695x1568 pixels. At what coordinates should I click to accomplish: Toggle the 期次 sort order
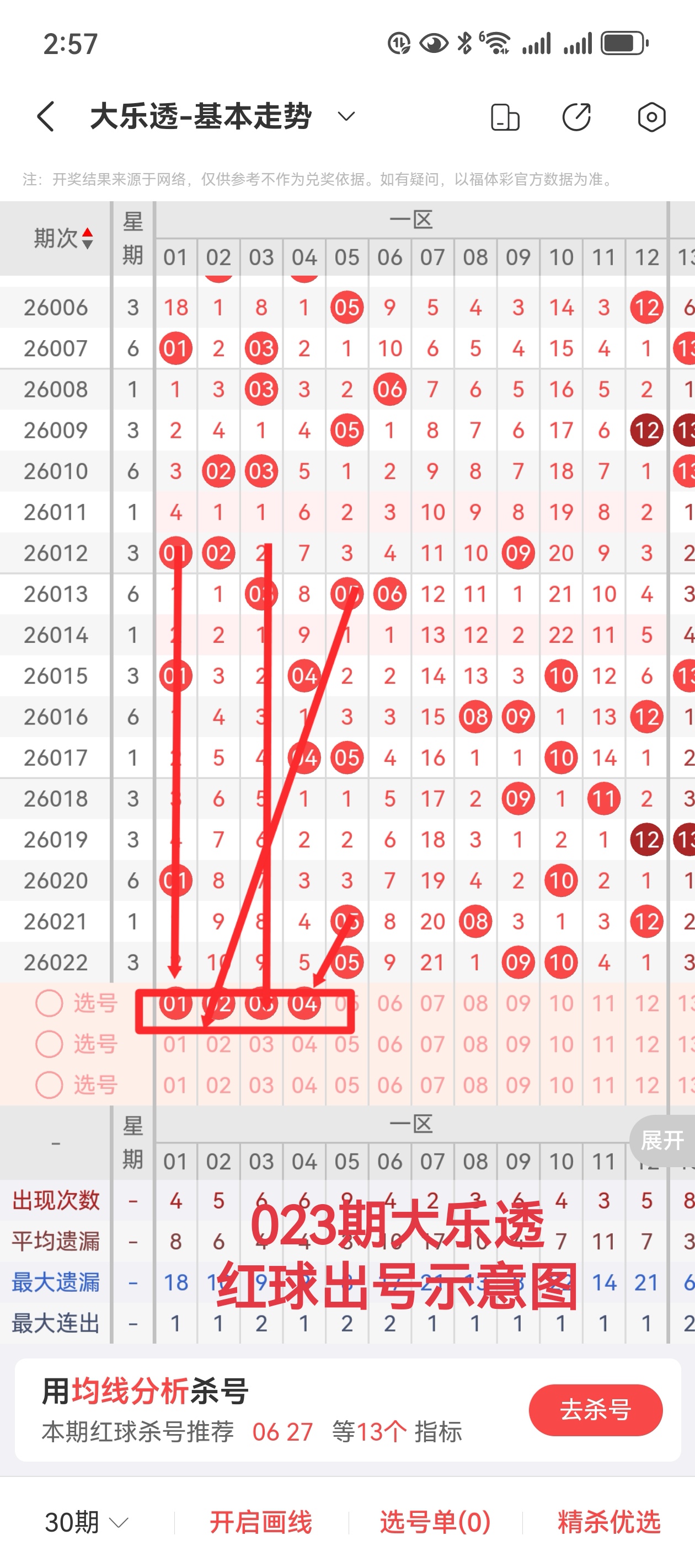pos(63,238)
